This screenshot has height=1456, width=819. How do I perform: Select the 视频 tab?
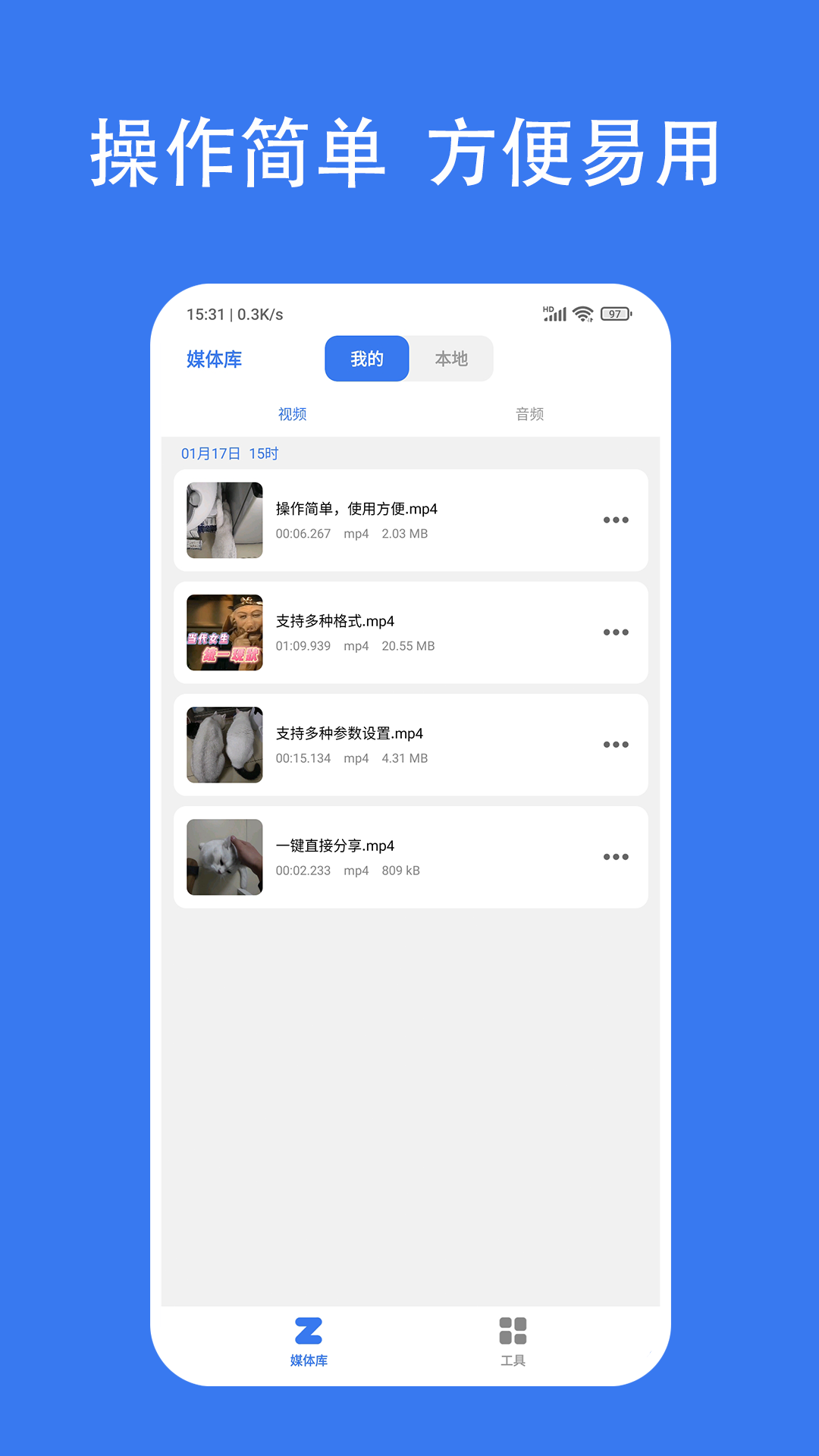pos(293,414)
